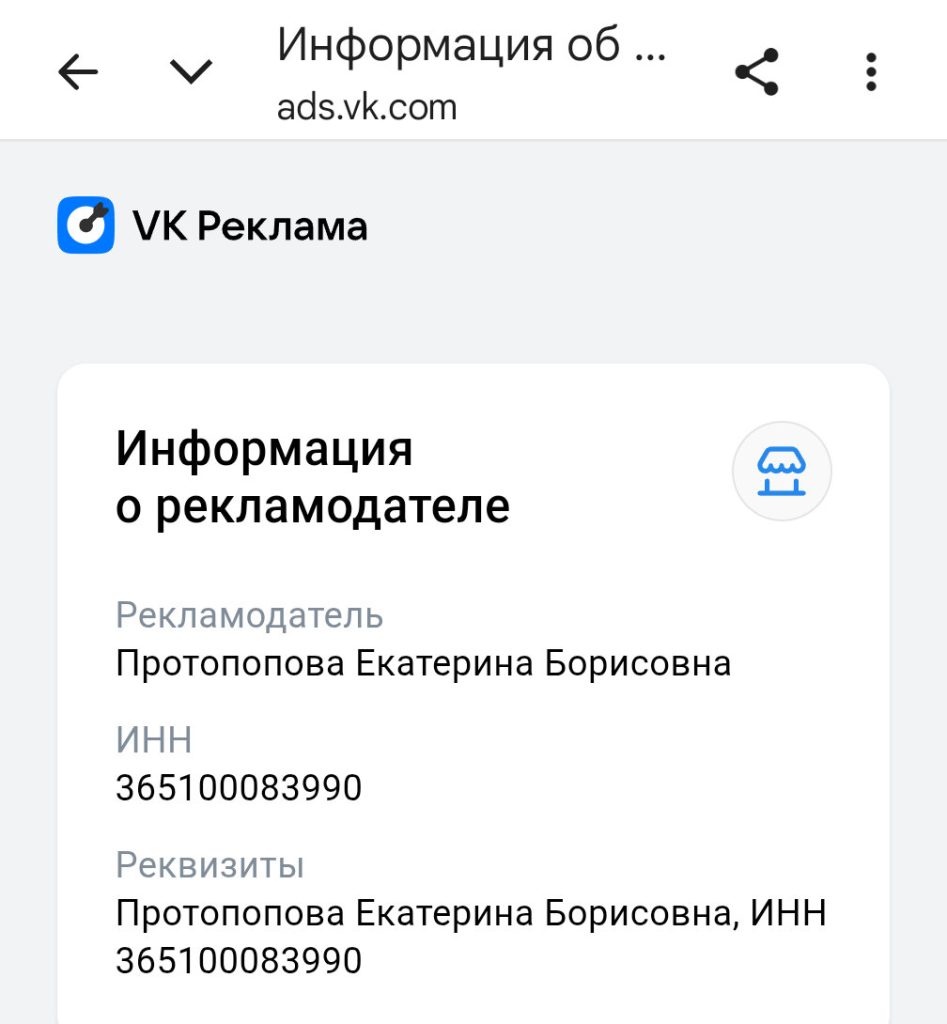This screenshot has height=1024, width=947.
Task: Open the three-dot overflow menu
Action: click(871, 72)
